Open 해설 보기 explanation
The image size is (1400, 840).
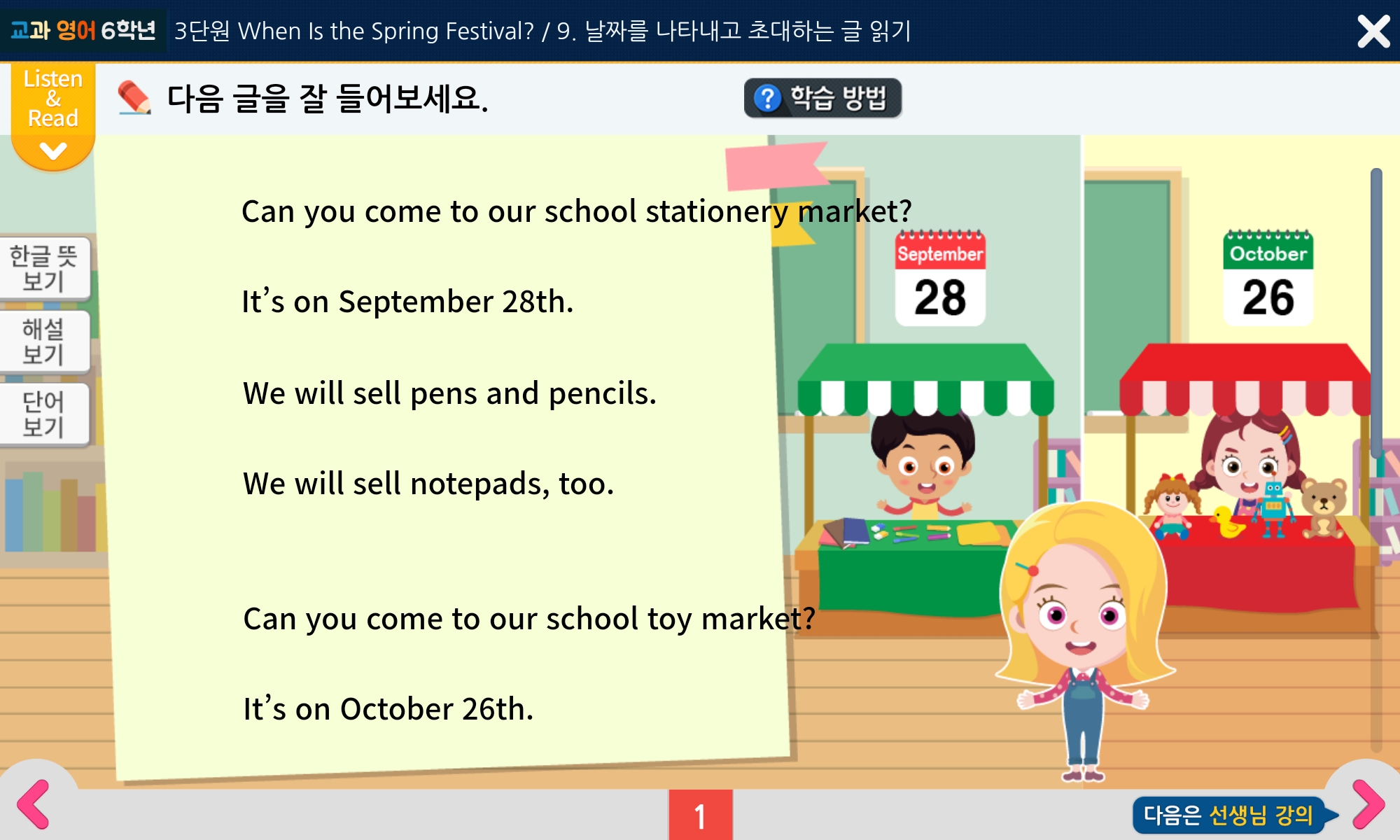coord(44,342)
